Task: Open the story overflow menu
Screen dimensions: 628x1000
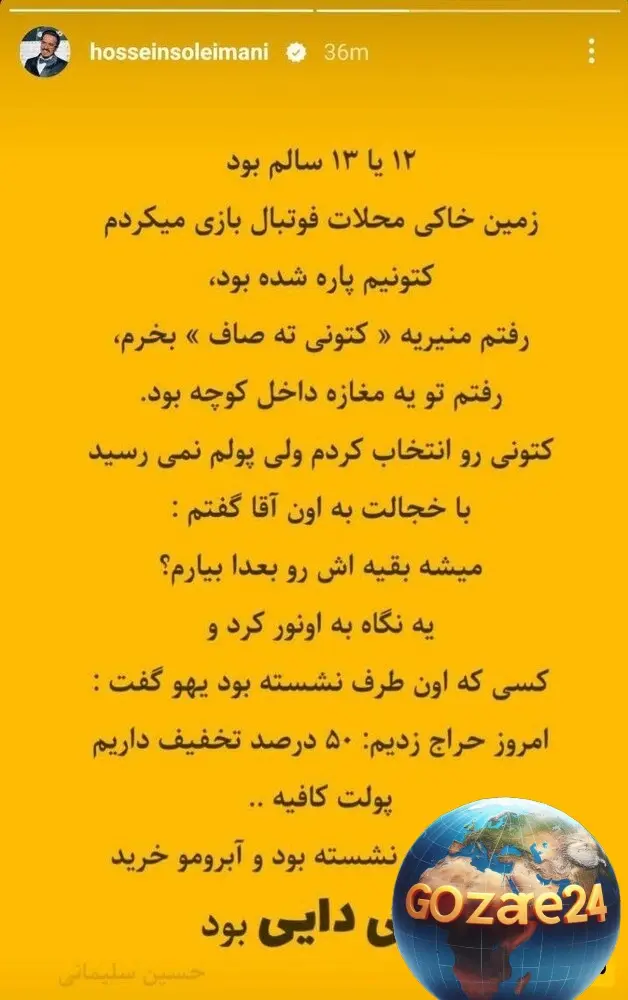Action: tap(593, 52)
